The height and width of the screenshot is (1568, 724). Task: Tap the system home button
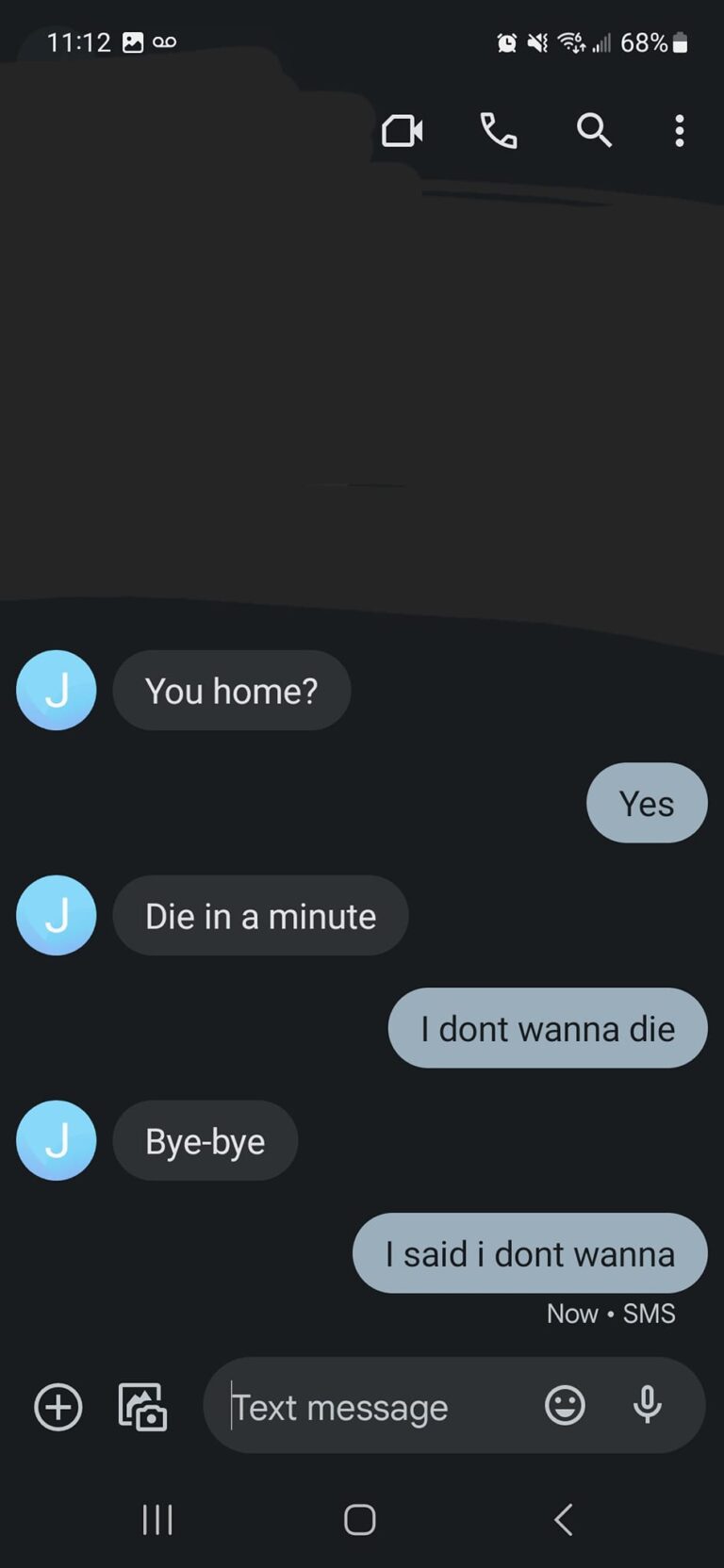tap(359, 1519)
